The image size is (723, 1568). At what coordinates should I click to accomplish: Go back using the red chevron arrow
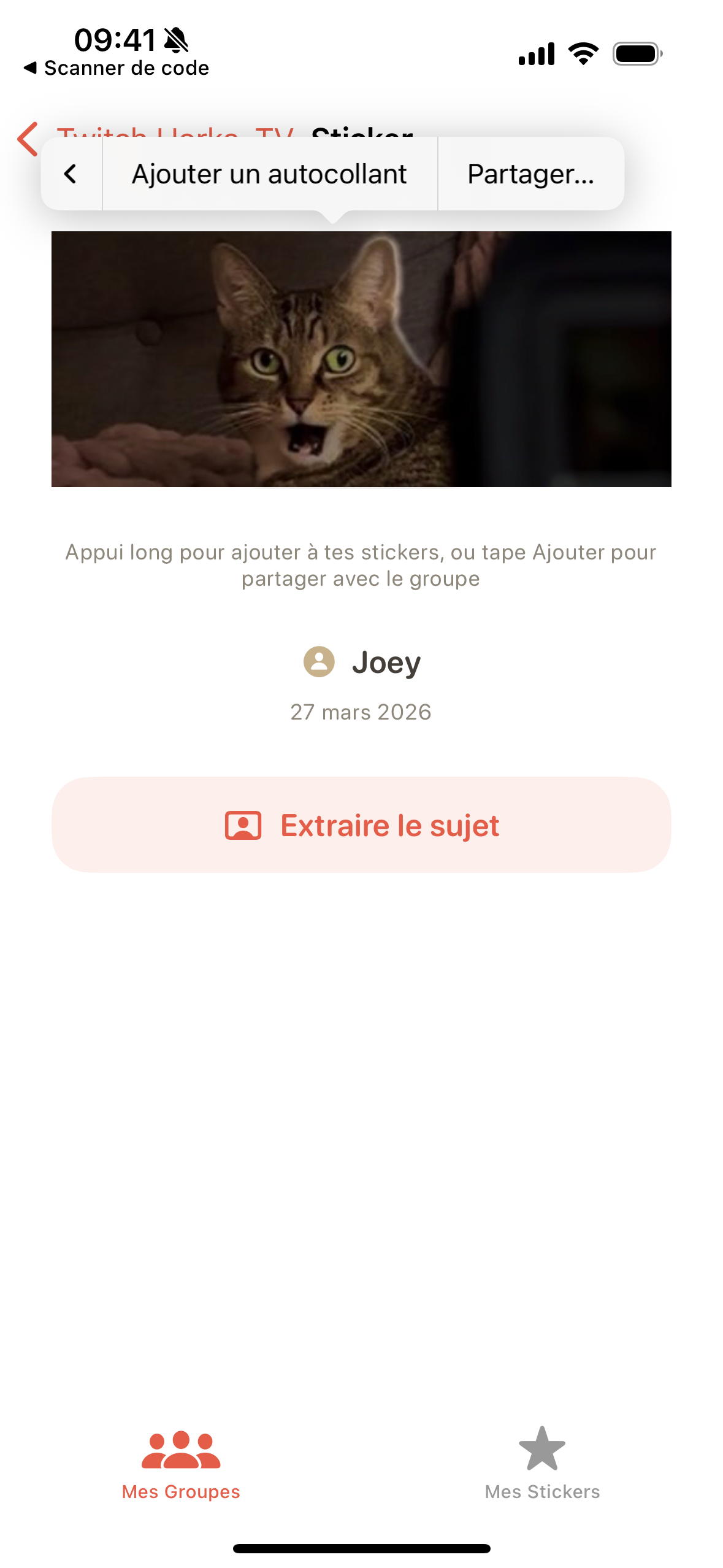[x=27, y=140]
